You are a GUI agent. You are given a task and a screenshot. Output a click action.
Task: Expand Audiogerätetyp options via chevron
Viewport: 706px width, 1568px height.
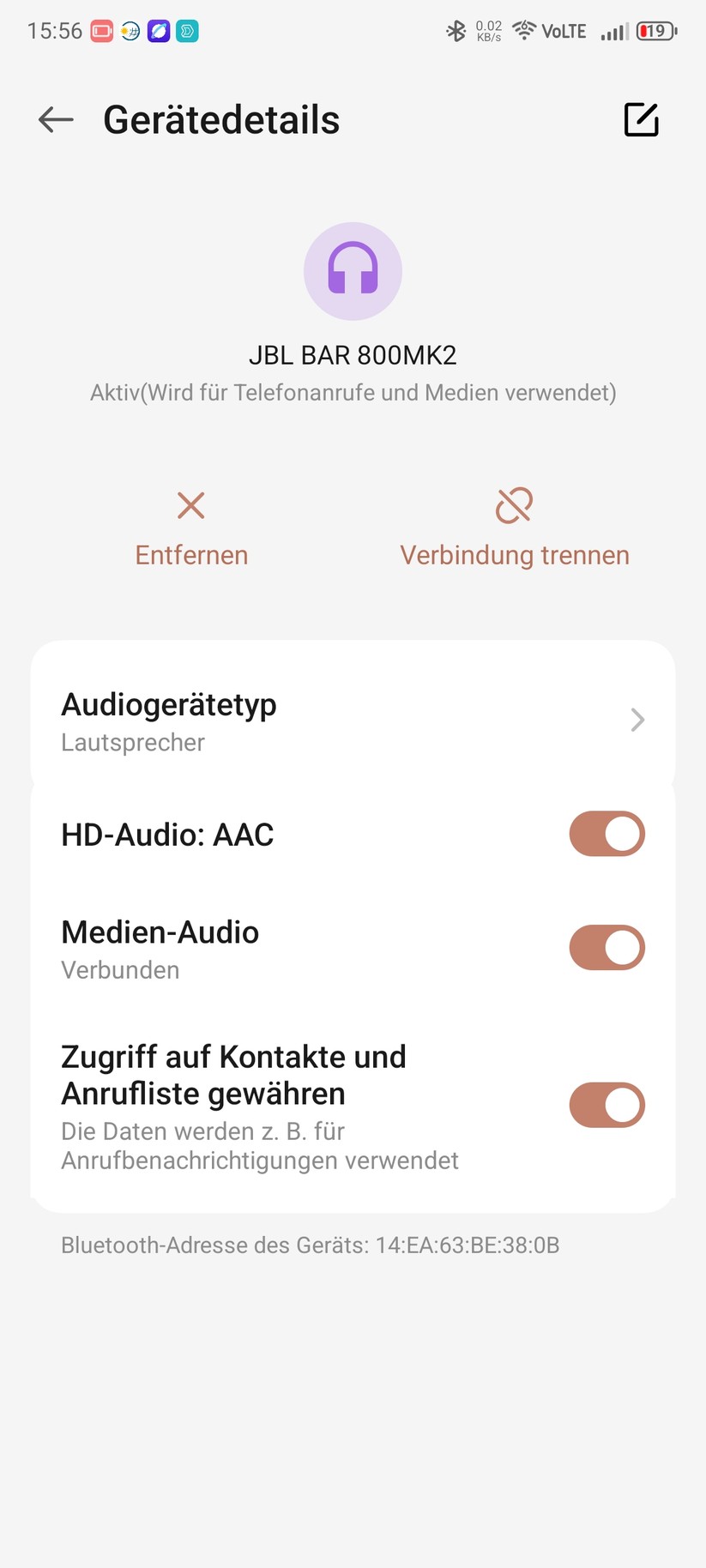(x=637, y=720)
